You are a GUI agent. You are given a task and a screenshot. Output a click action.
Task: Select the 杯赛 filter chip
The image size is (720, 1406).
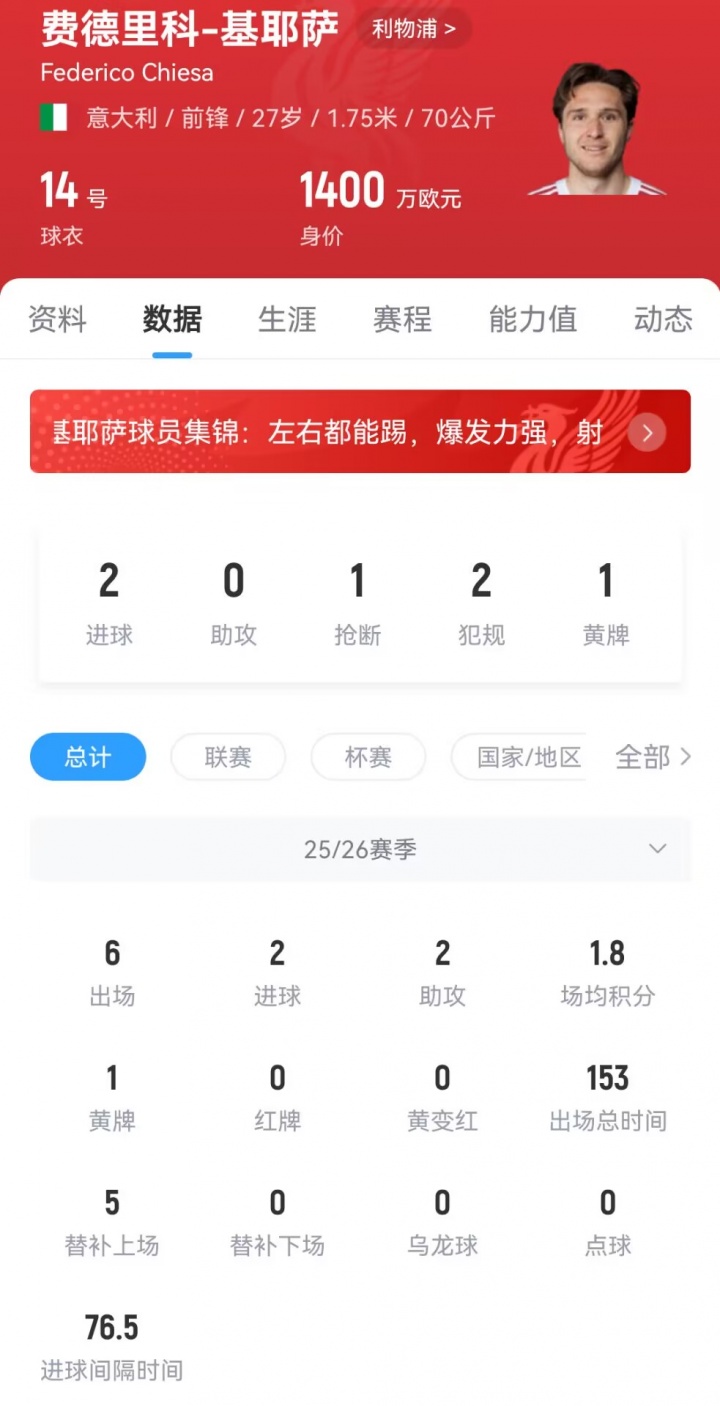368,757
